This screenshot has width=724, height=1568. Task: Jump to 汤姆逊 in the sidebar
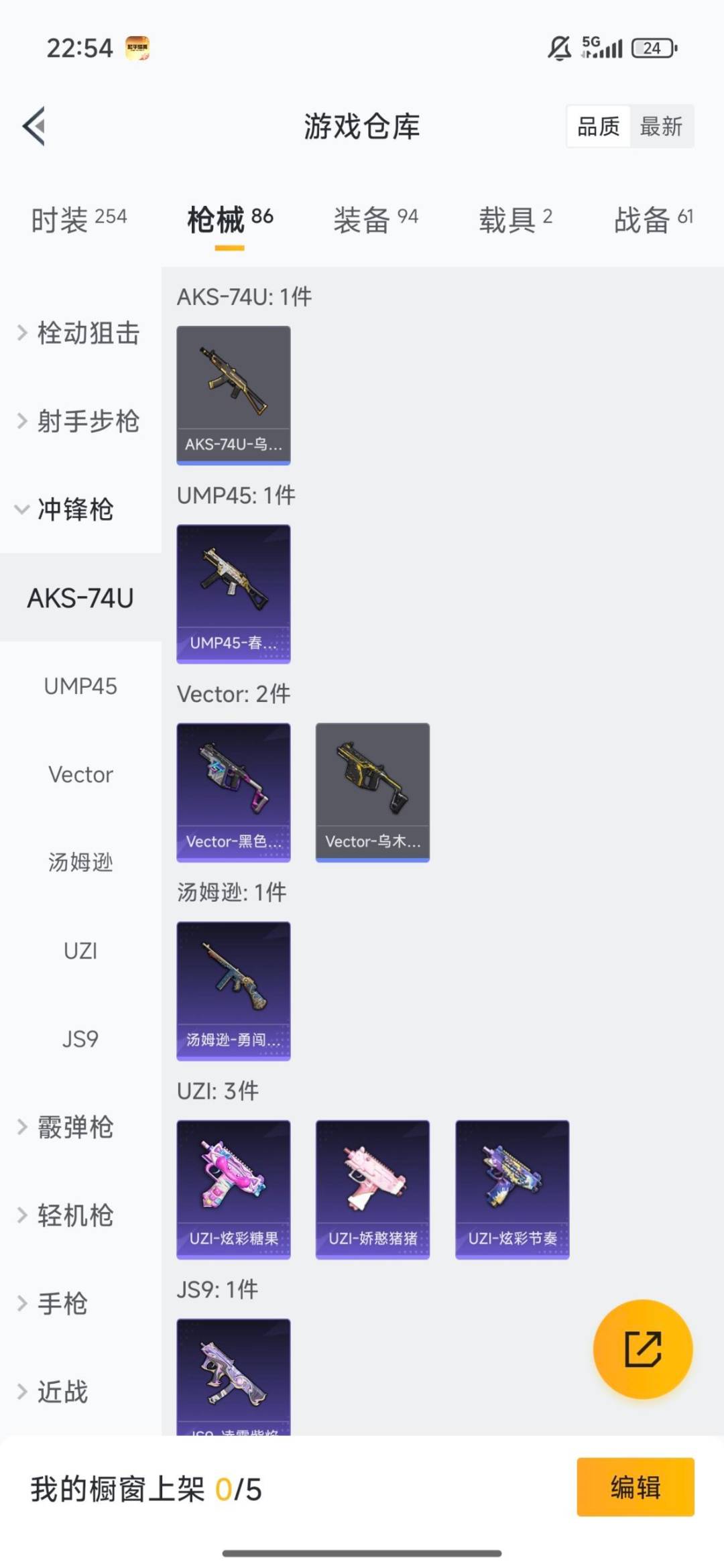pyautogui.click(x=80, y=862)
